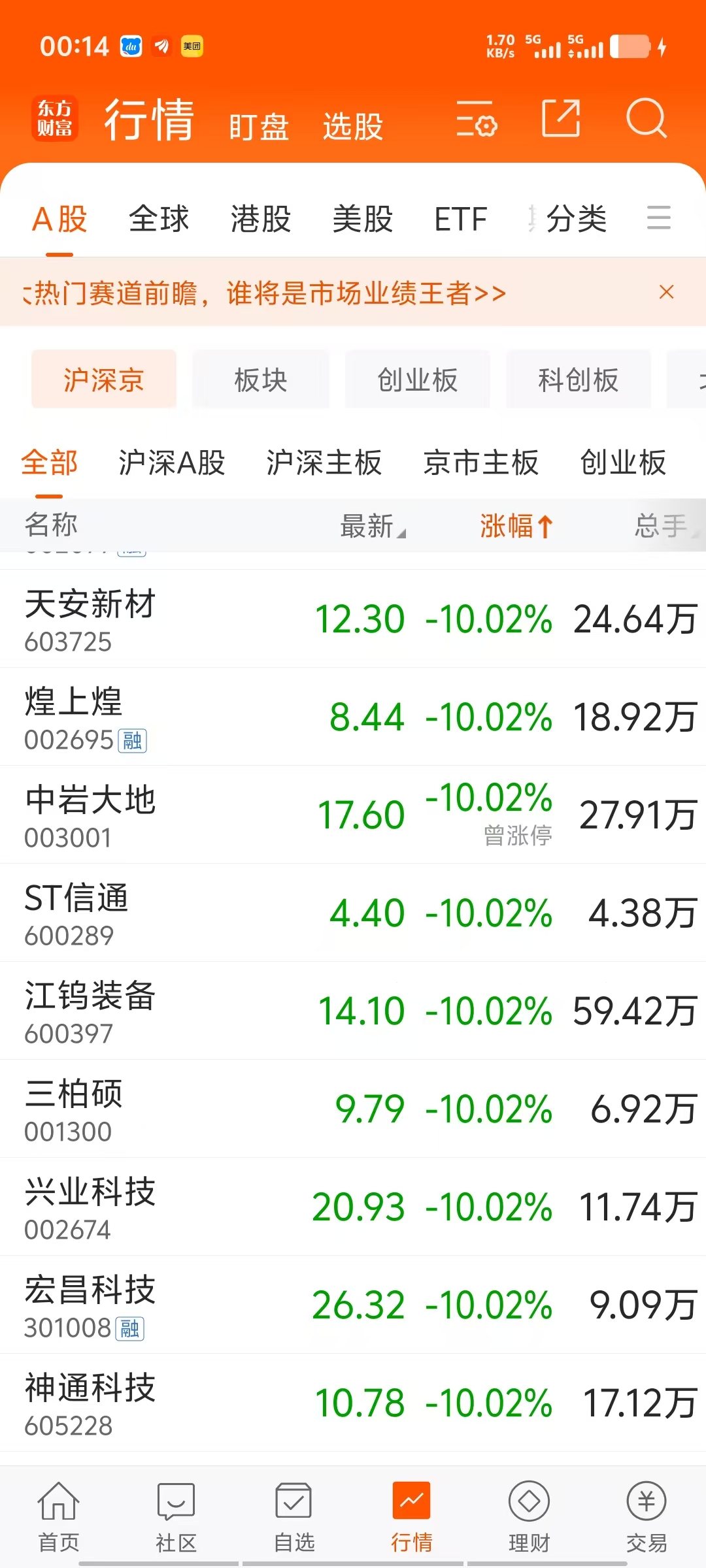Switch to 沪深主板 sub-tab
The height and width of the screenshot is (1568, 706).
pyautogui.click(x=324, y=463)
